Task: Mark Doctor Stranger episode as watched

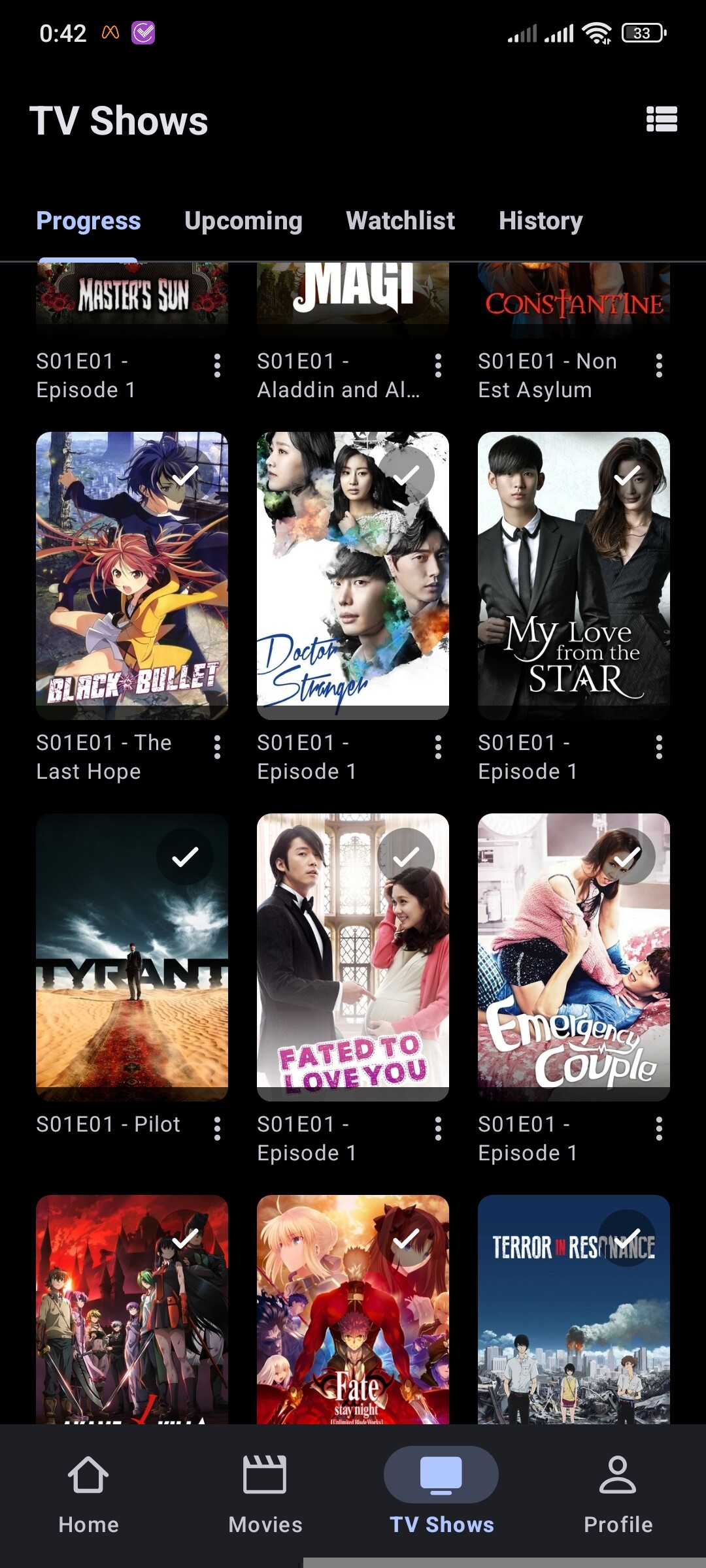Action: (406, 475)
